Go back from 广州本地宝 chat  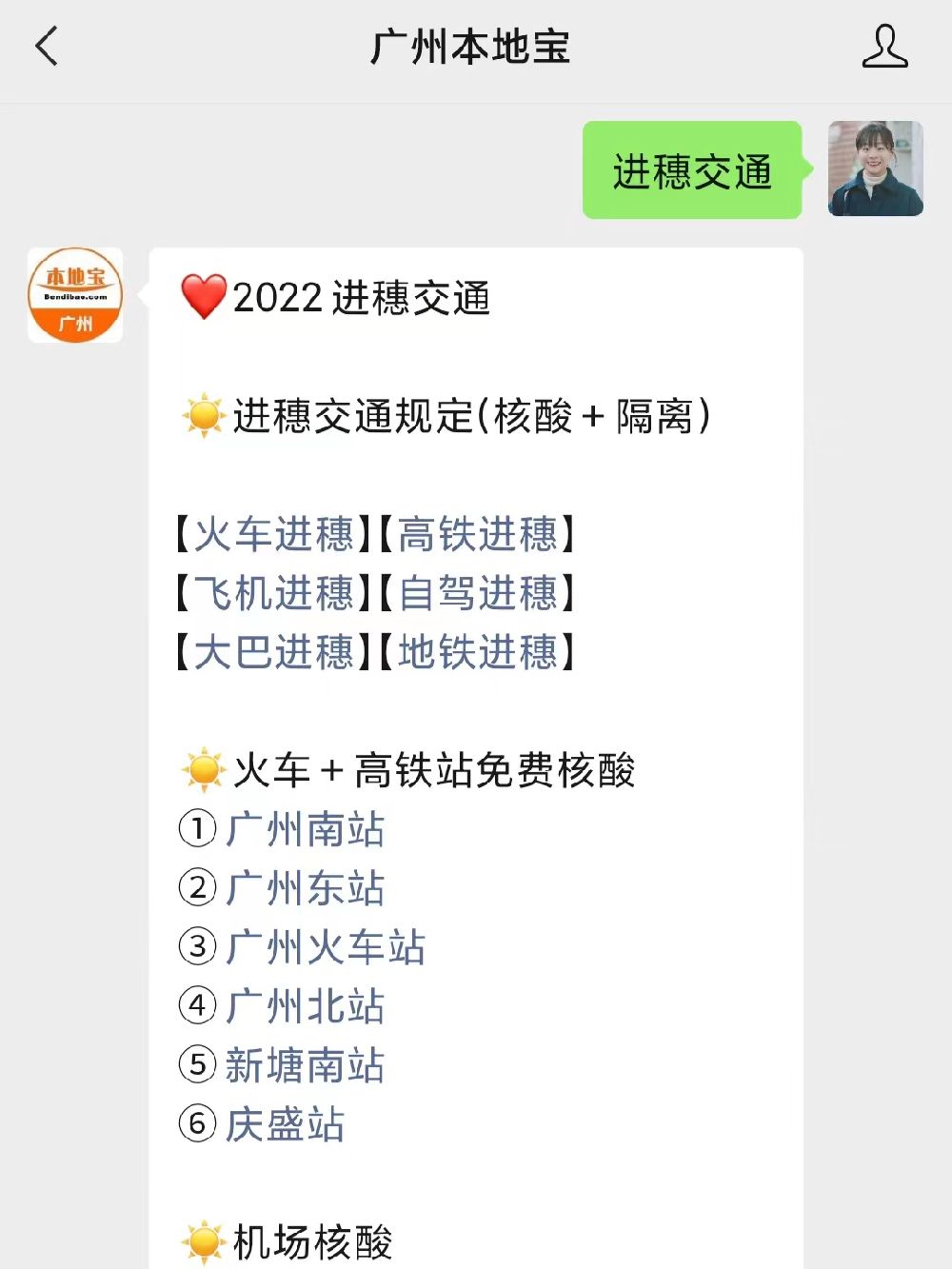click(47, 46)
